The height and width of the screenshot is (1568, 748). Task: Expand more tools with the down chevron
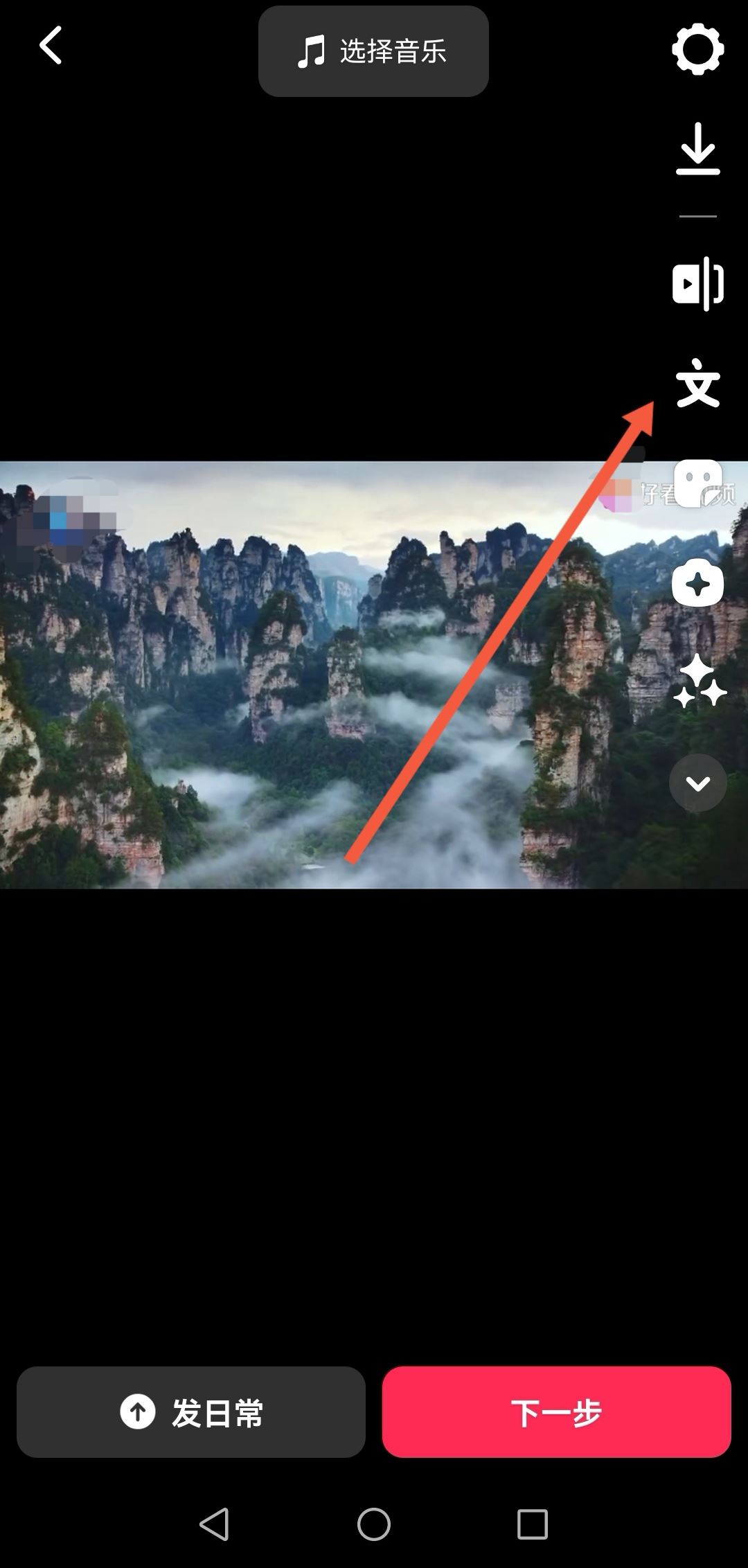(697, 783)
